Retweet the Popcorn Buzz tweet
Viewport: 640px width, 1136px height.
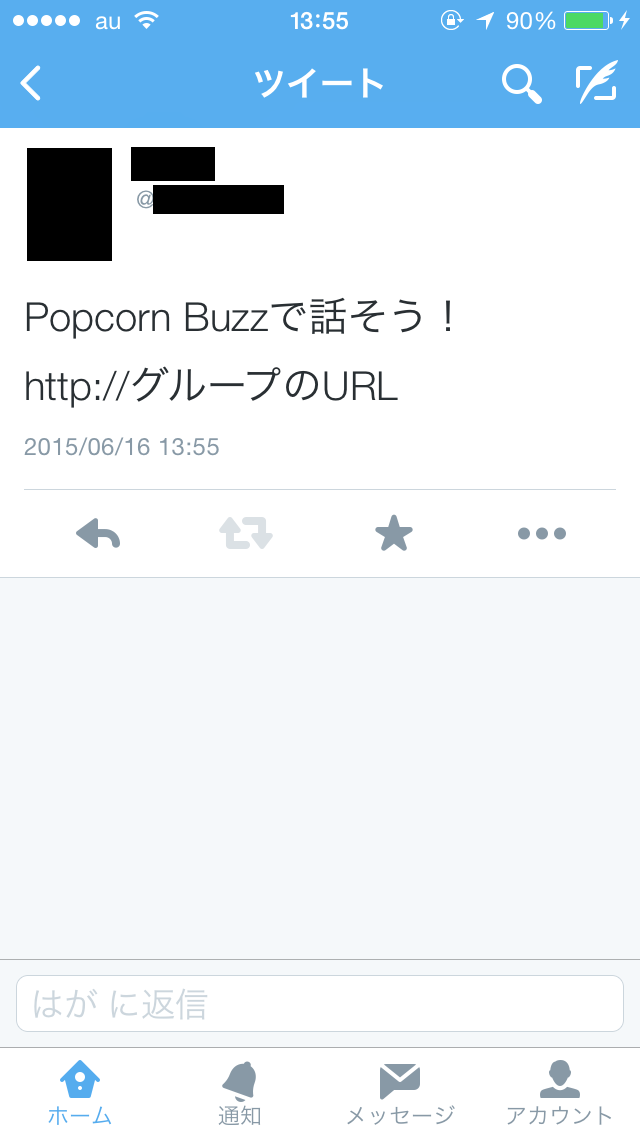pyautogui.click(x=246, y=534)
